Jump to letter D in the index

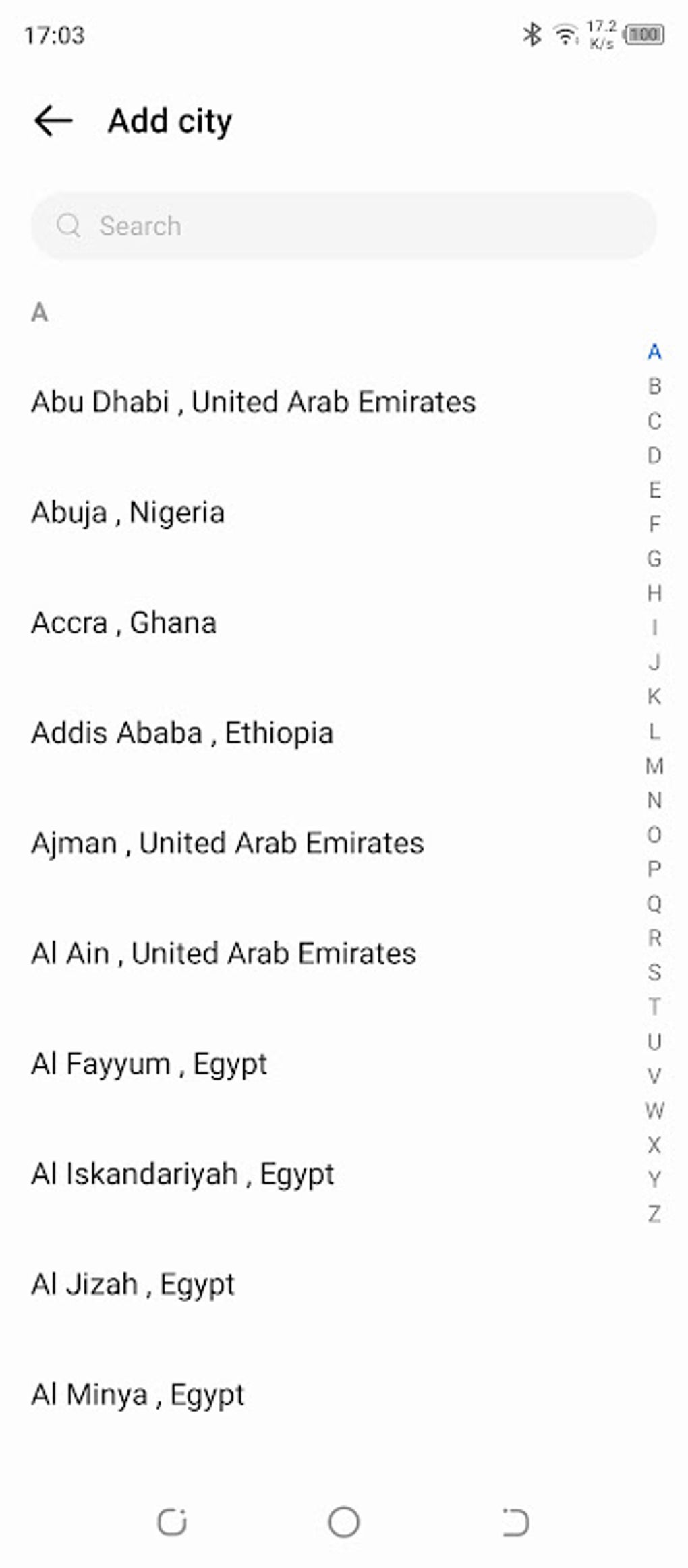tap(654, 456)
